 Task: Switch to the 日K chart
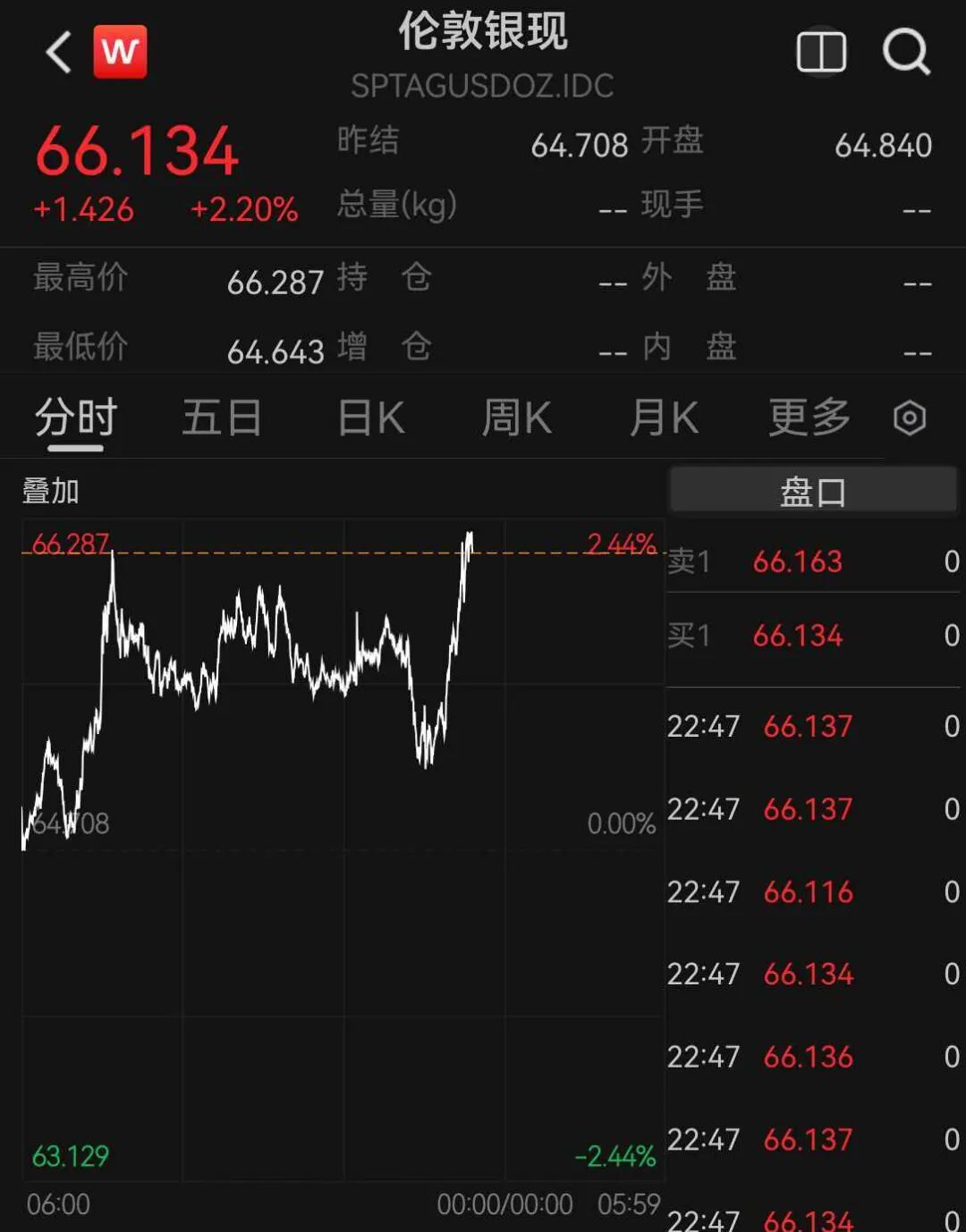point(371,418)
